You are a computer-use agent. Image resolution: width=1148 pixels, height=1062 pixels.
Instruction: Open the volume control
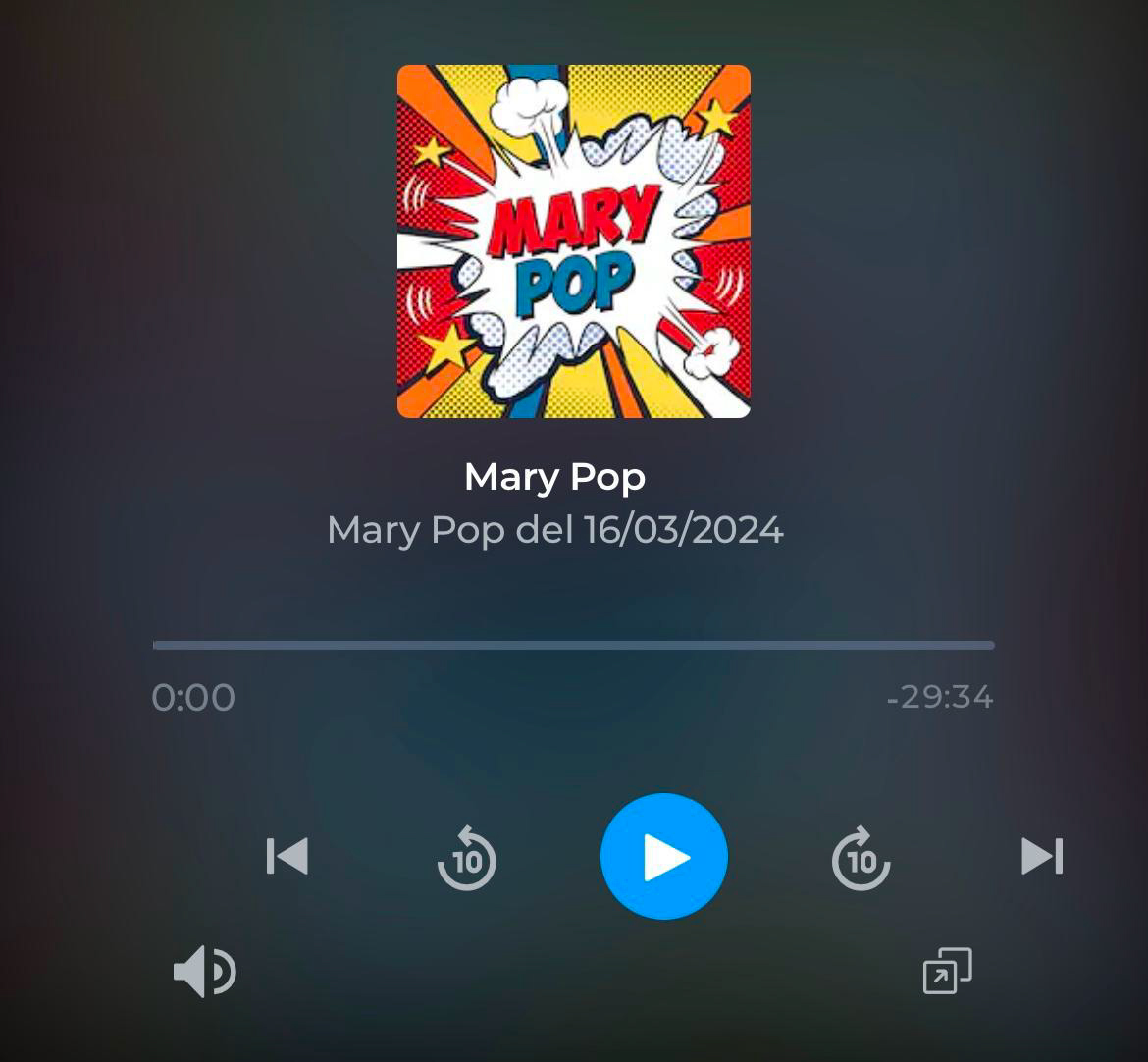204,972
